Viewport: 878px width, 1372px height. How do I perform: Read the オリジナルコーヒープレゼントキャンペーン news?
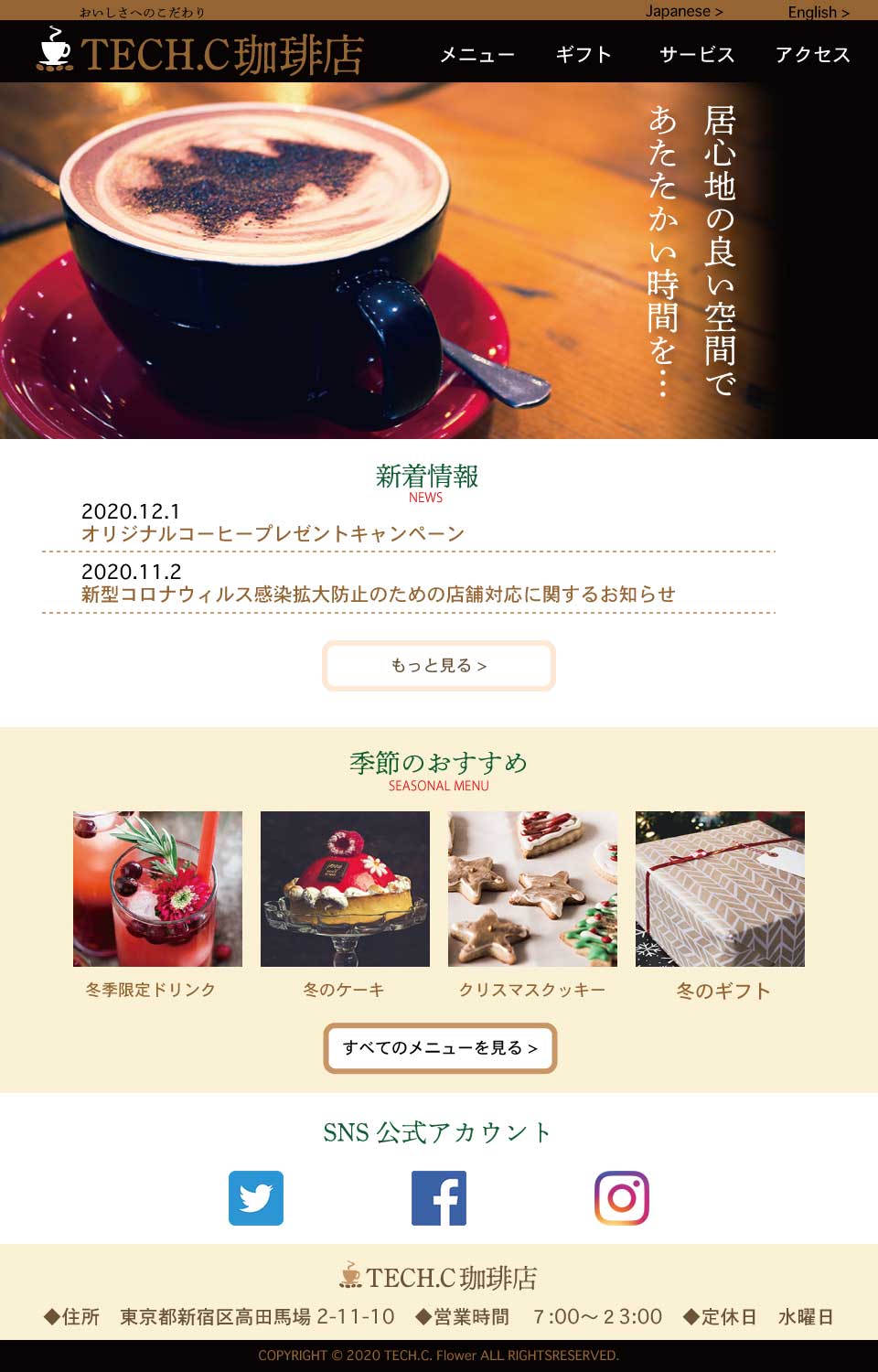(x=273, y=533)
